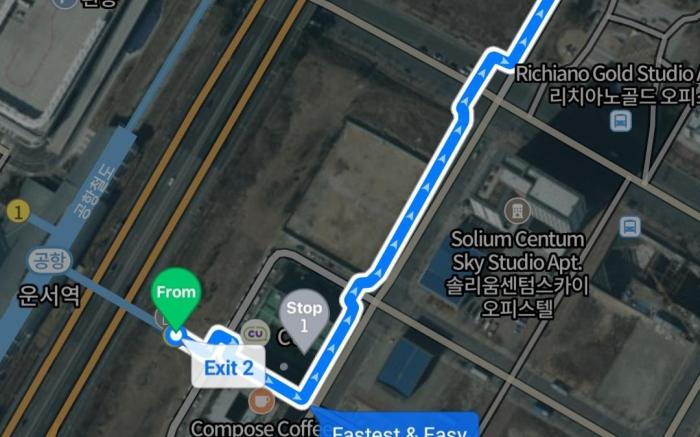The height and width of the screenshot is (437, 700).
Task: Open the Compose Coffee place marker
Action: click(261, 402)
